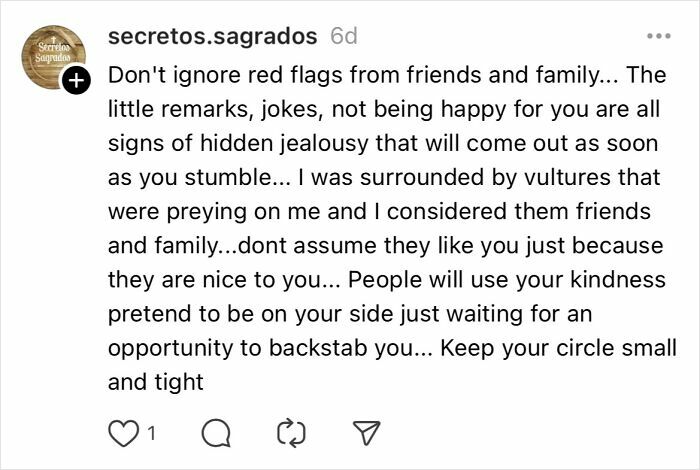The width and height of the screenshot is (700, 470).
Task: Open the three-dot overflow menu
Action: 659,36
